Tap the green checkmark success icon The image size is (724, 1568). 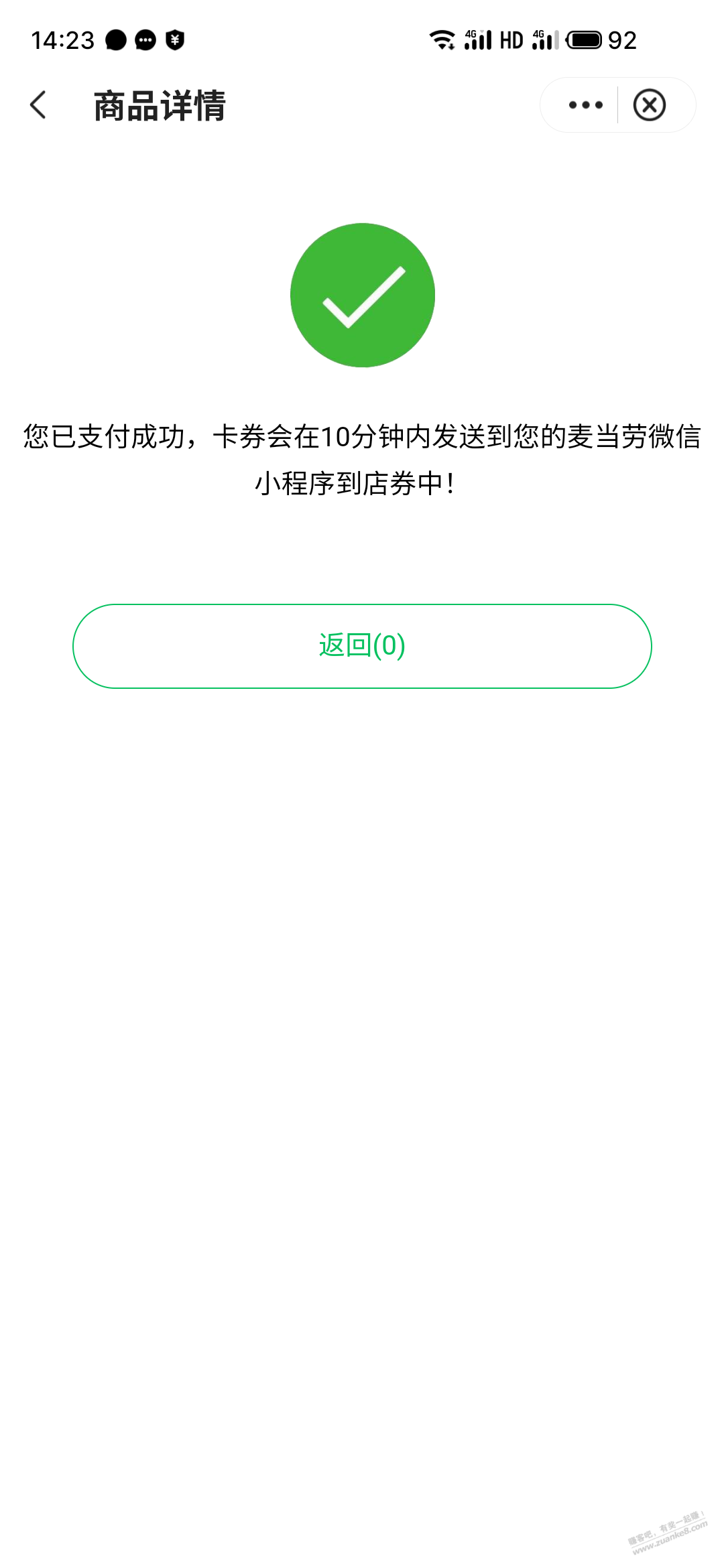click(x=362, y=293)
